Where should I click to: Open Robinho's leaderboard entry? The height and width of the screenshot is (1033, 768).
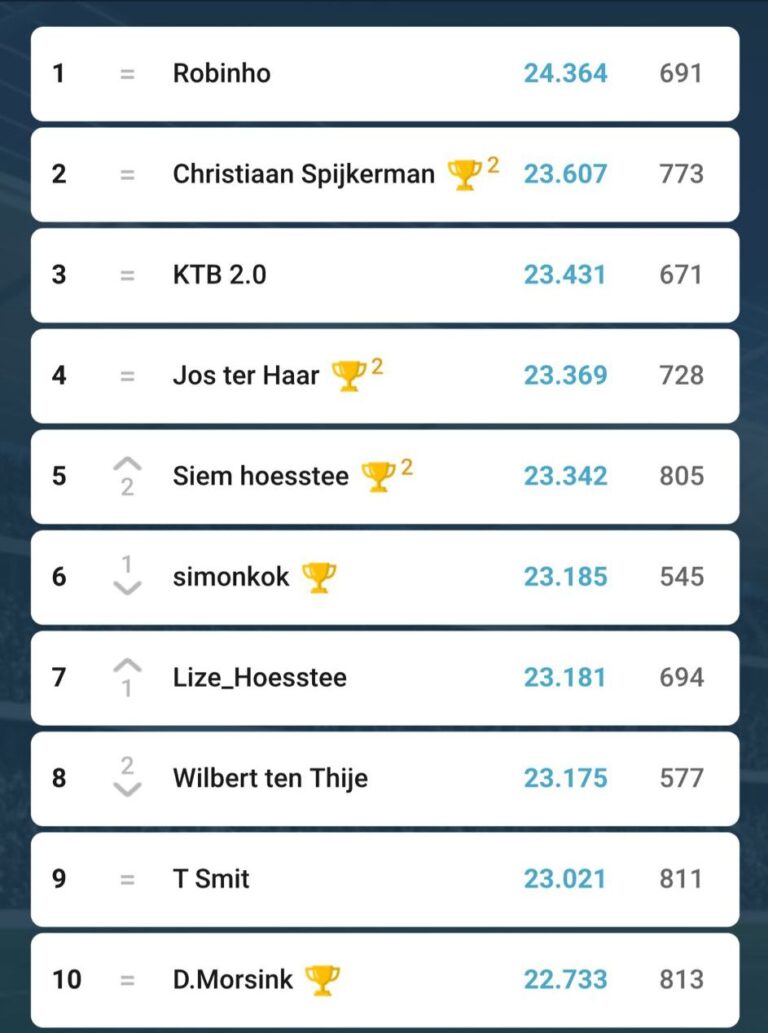tap(221, 73)
